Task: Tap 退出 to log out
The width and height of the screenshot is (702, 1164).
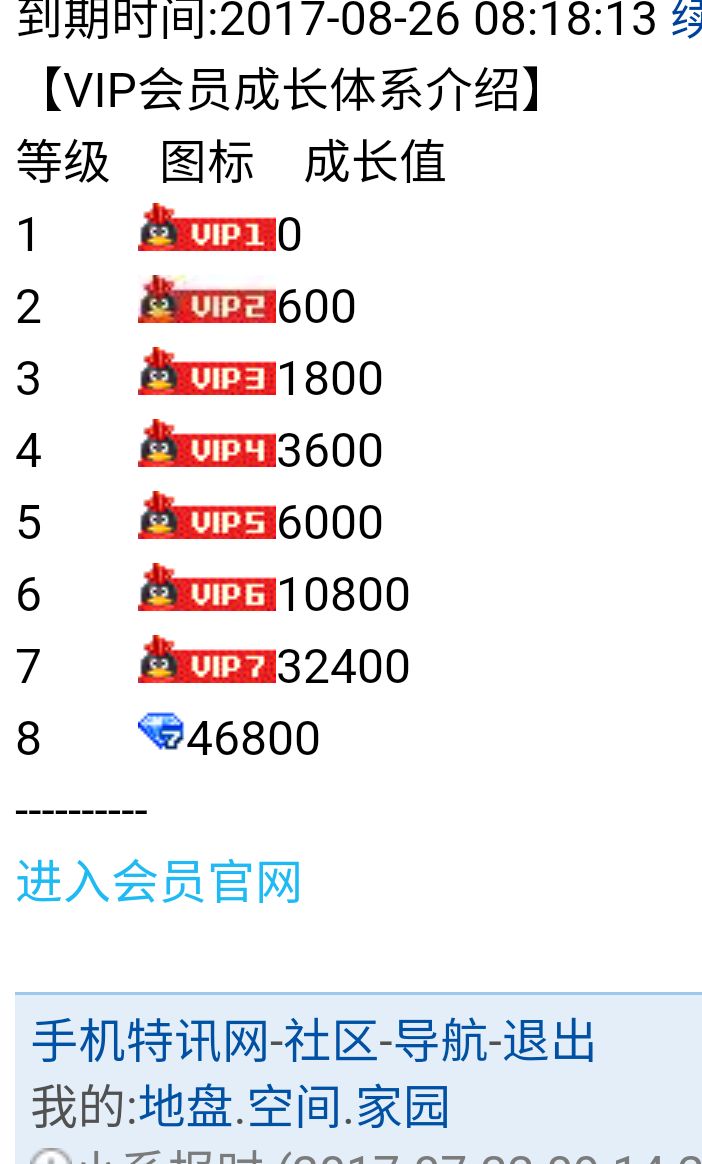Action: 549,1041
